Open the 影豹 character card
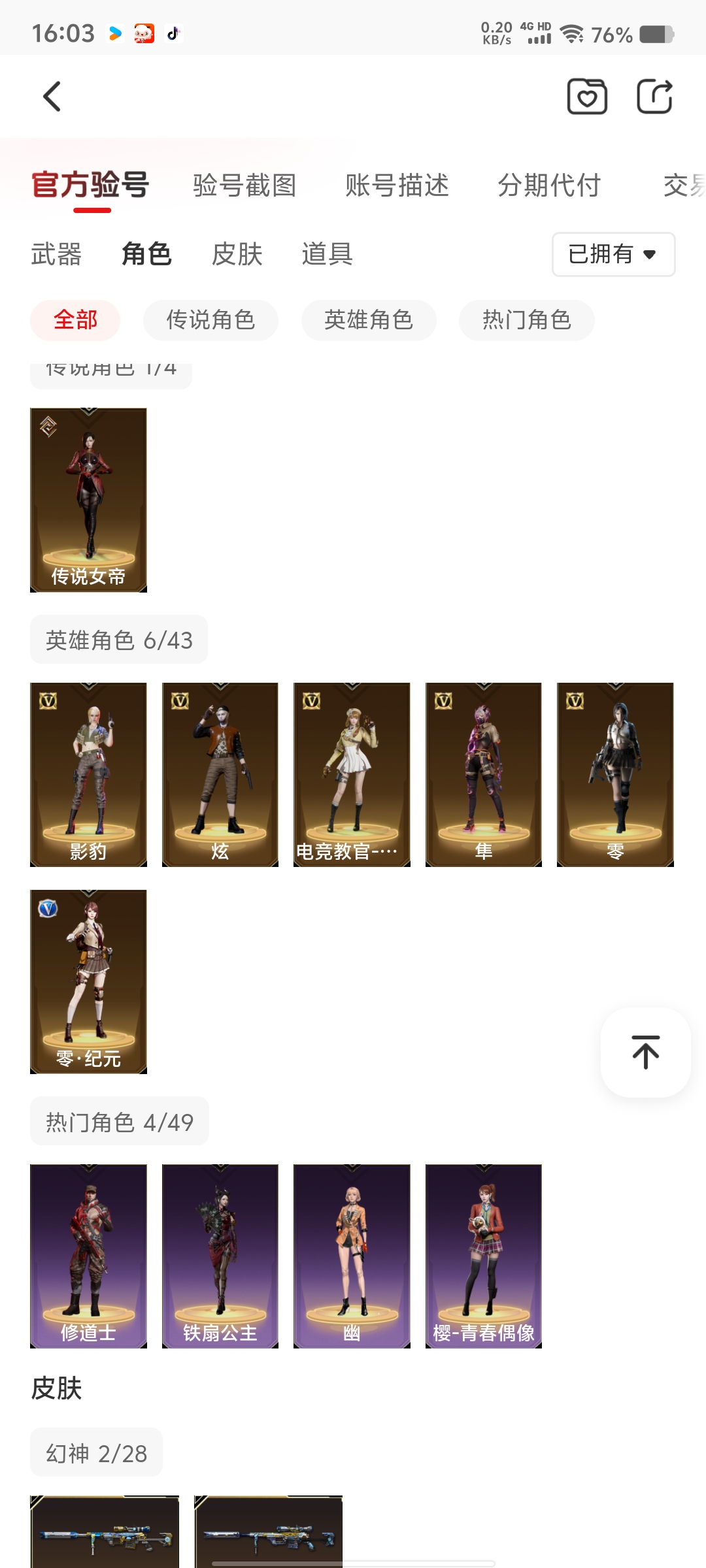Screen dimensions: 706x1568 coord(88,775)
